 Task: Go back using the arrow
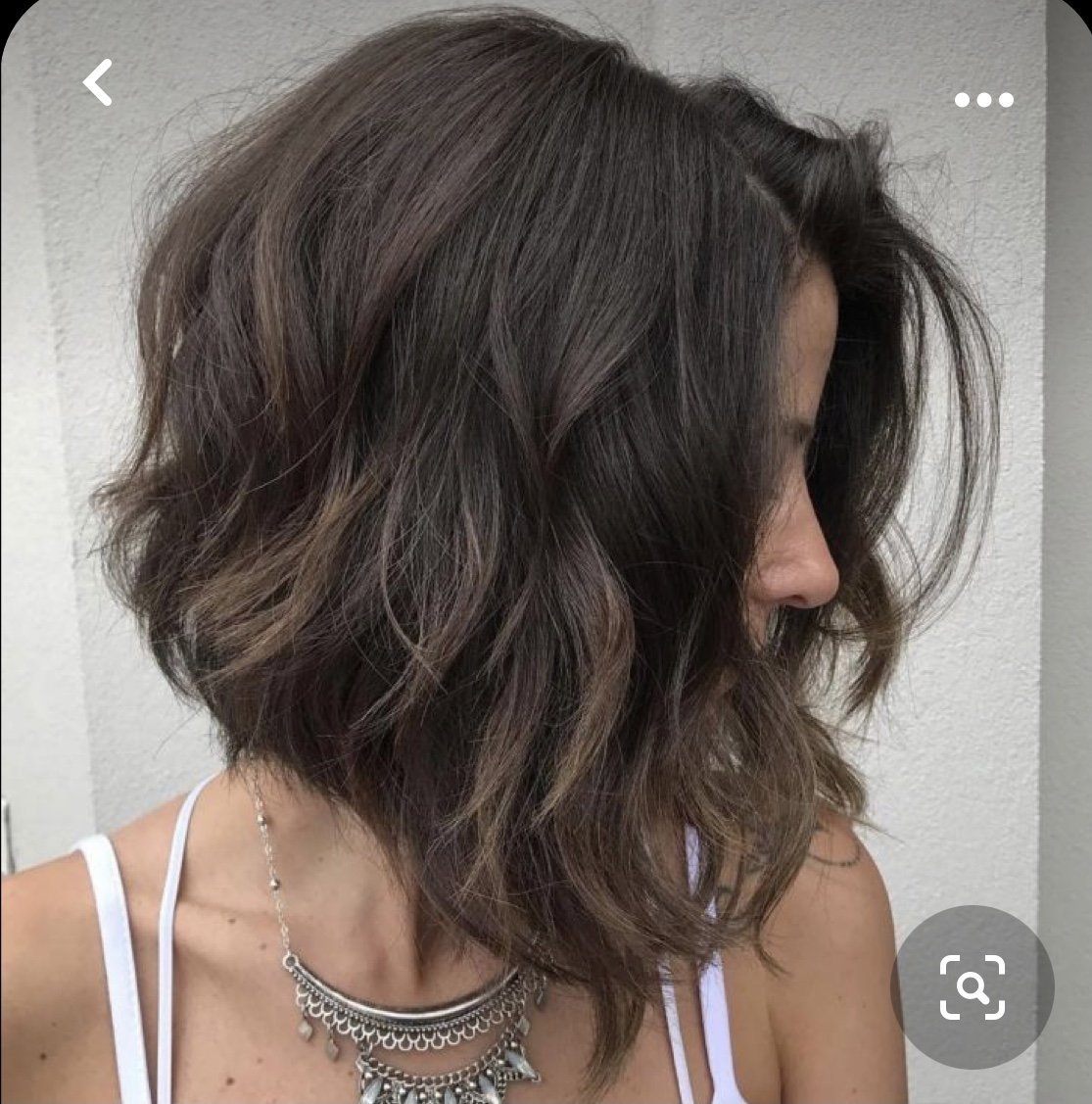click(x=97, y=82)
